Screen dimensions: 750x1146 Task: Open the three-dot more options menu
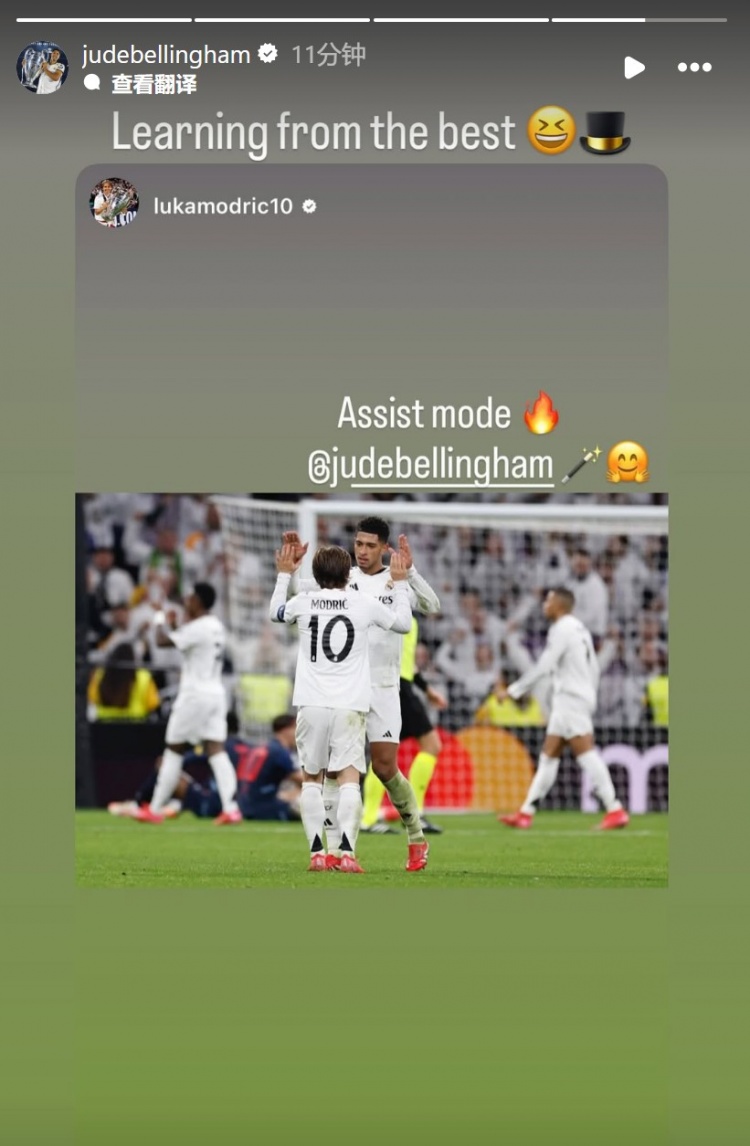pyautogui.click(x=694, y=68)
